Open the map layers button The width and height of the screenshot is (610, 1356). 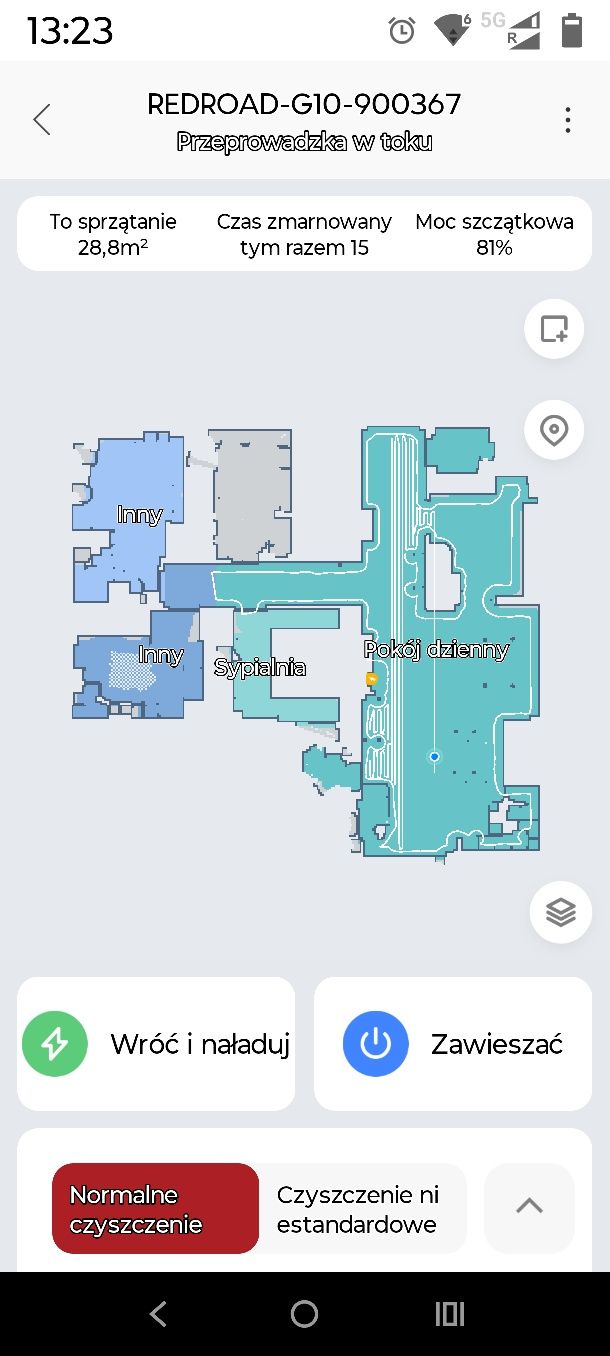[x=560, y=912]
